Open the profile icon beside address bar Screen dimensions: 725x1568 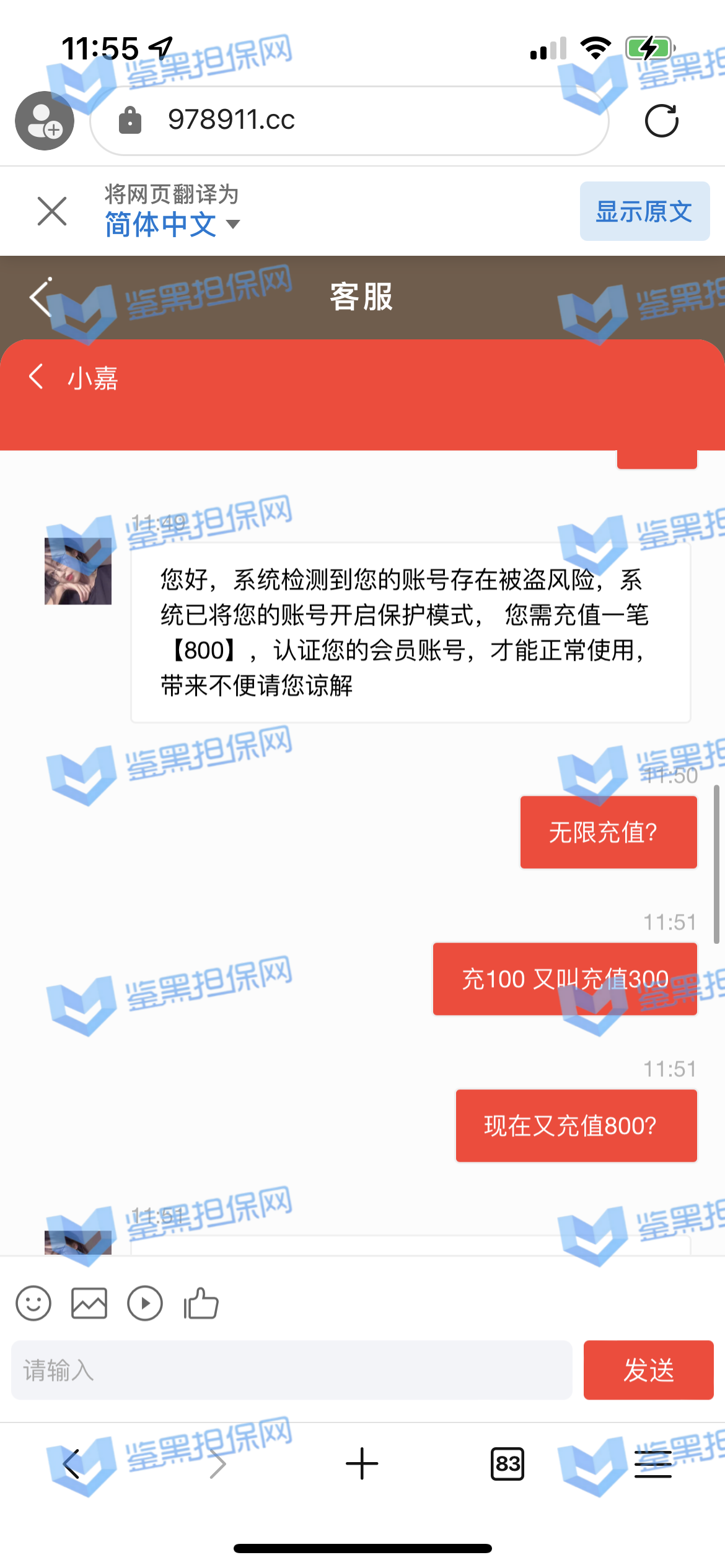[x=45, y=121]
